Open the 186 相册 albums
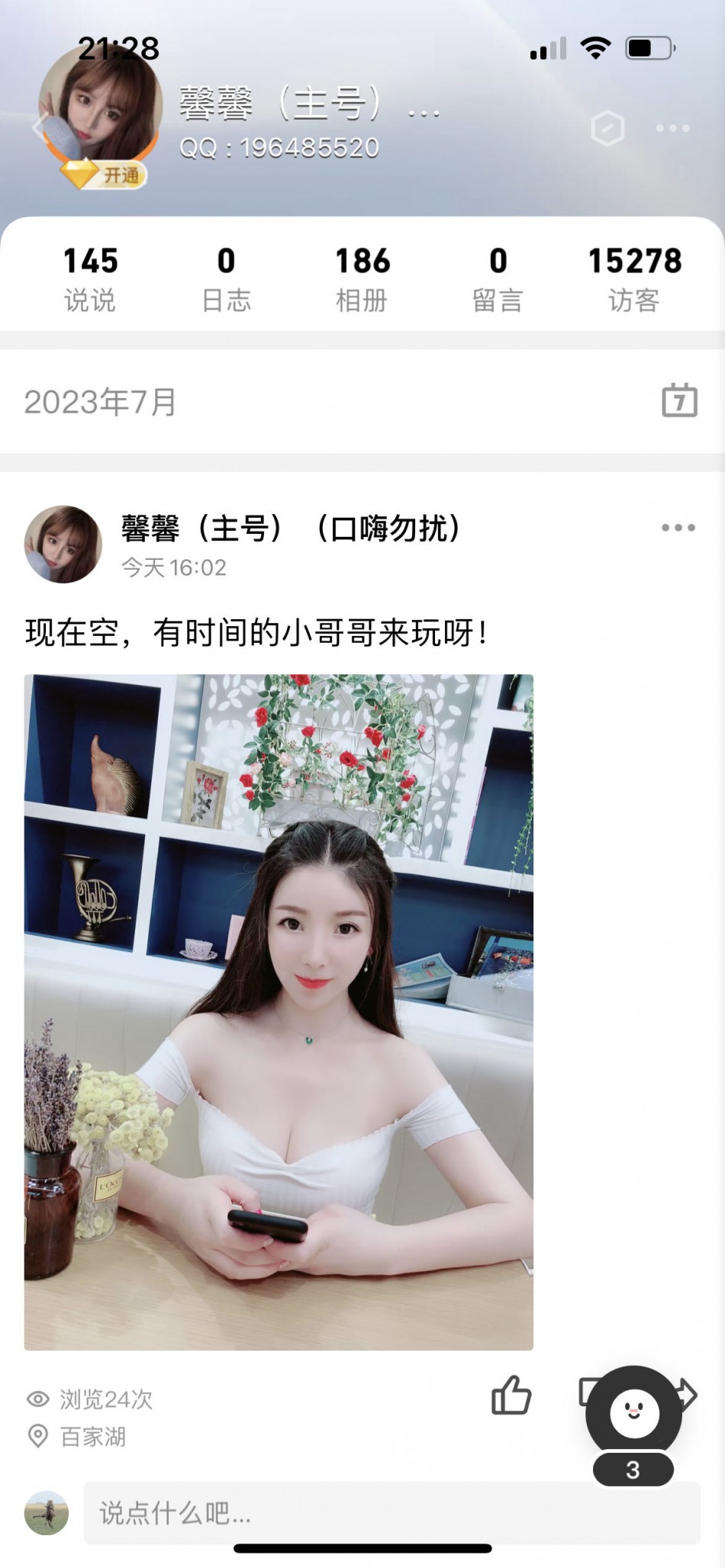Viewport: 725px width, 1568px height. [x=362, y=278]
